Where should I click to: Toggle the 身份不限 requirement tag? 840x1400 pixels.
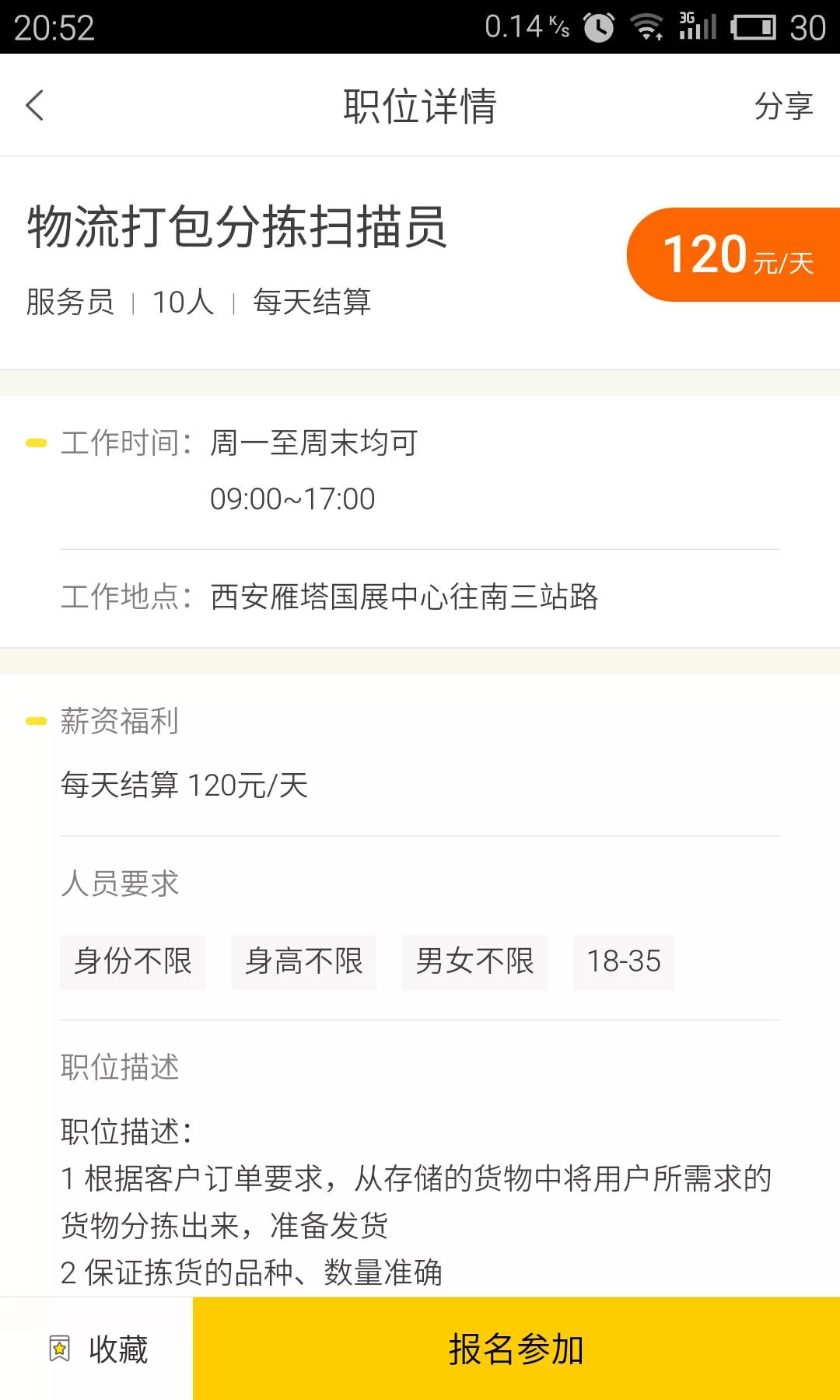click(x=133, y=962)
